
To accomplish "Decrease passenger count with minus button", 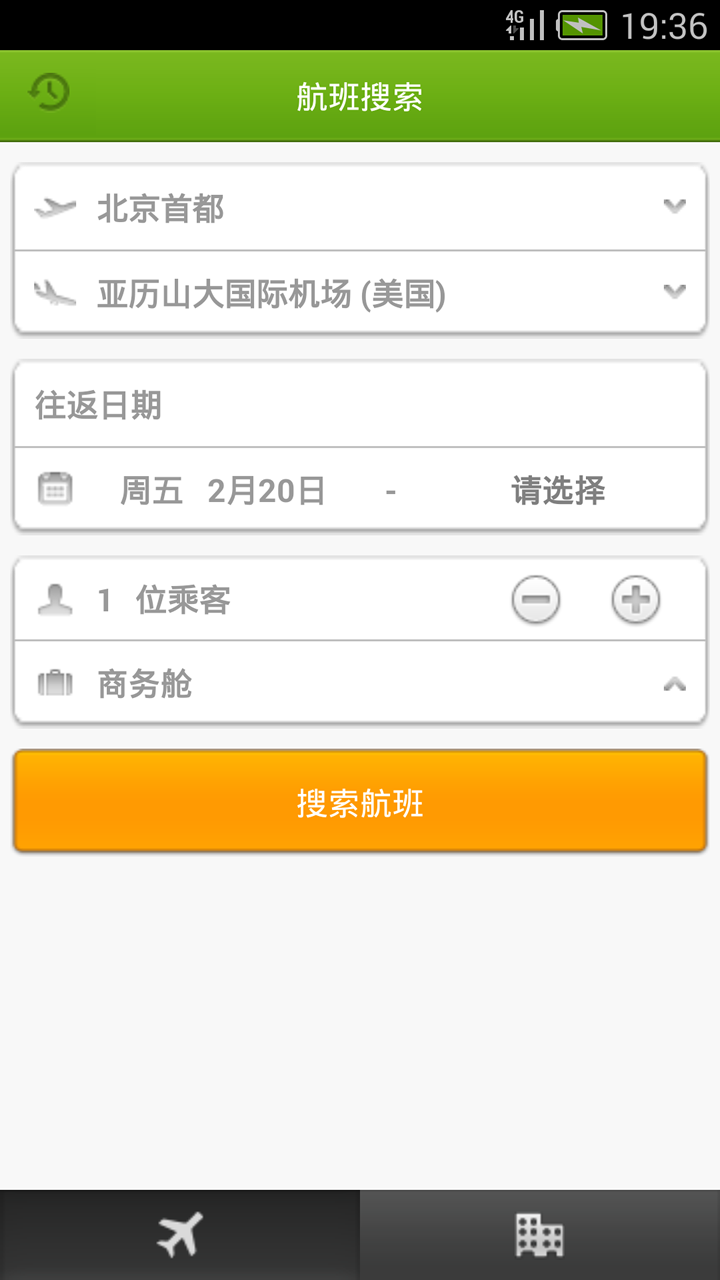I will tap(536, 600).
